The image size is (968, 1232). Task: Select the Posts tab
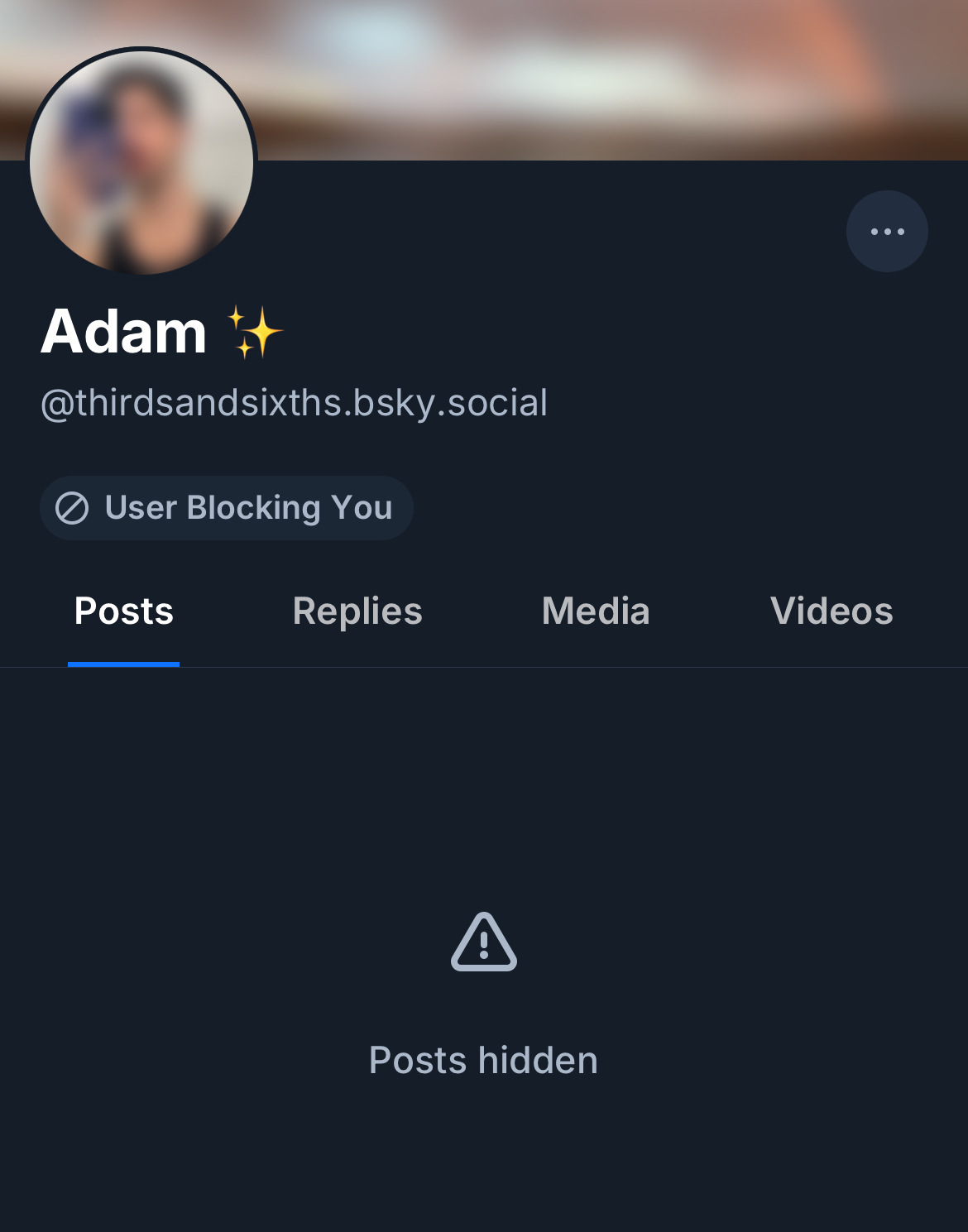tap(124, 611)
